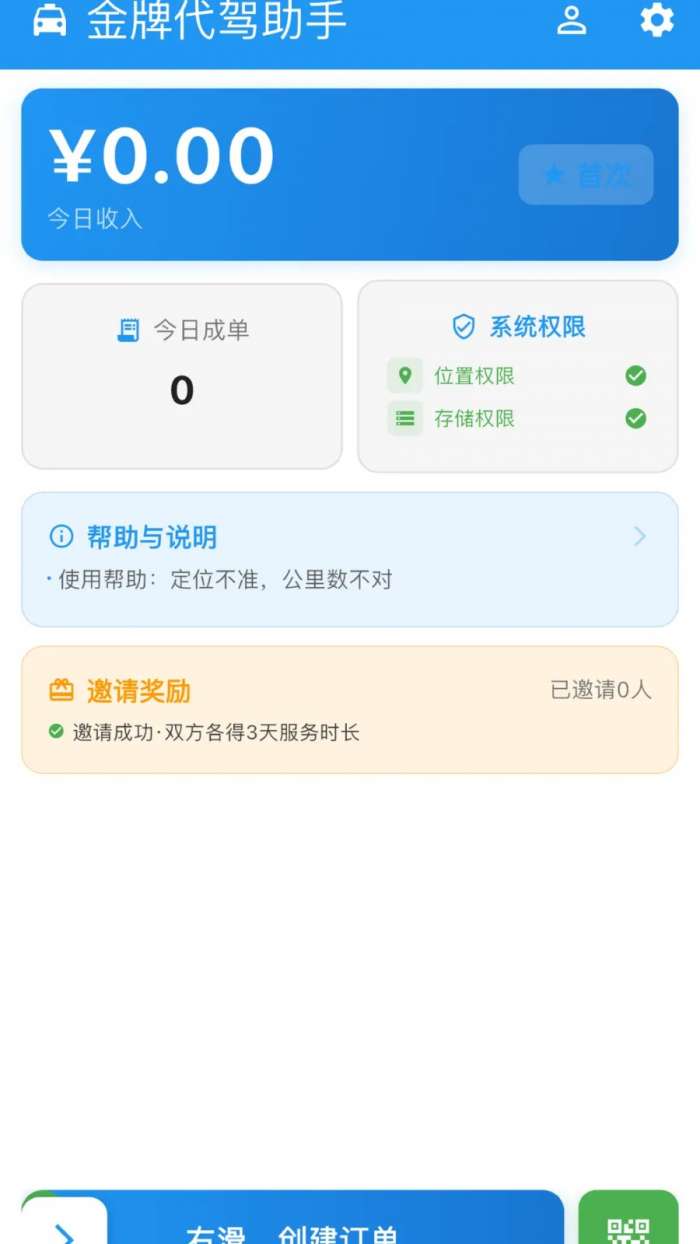Viewport: 700px width, 1244px height.
Task: Open the 今日成单 orders card
Action: [x=181, y=375]
